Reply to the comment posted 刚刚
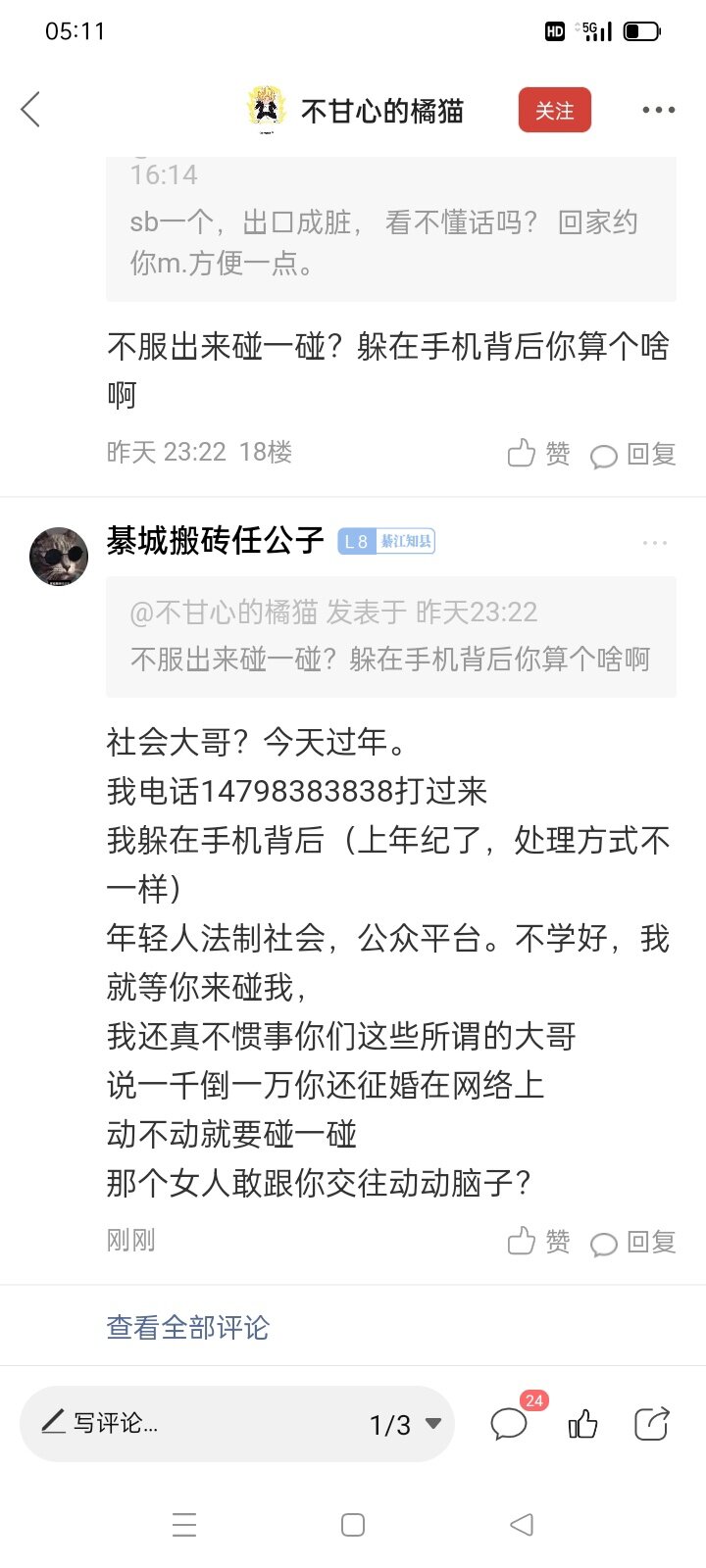 tap(633, 1242)
